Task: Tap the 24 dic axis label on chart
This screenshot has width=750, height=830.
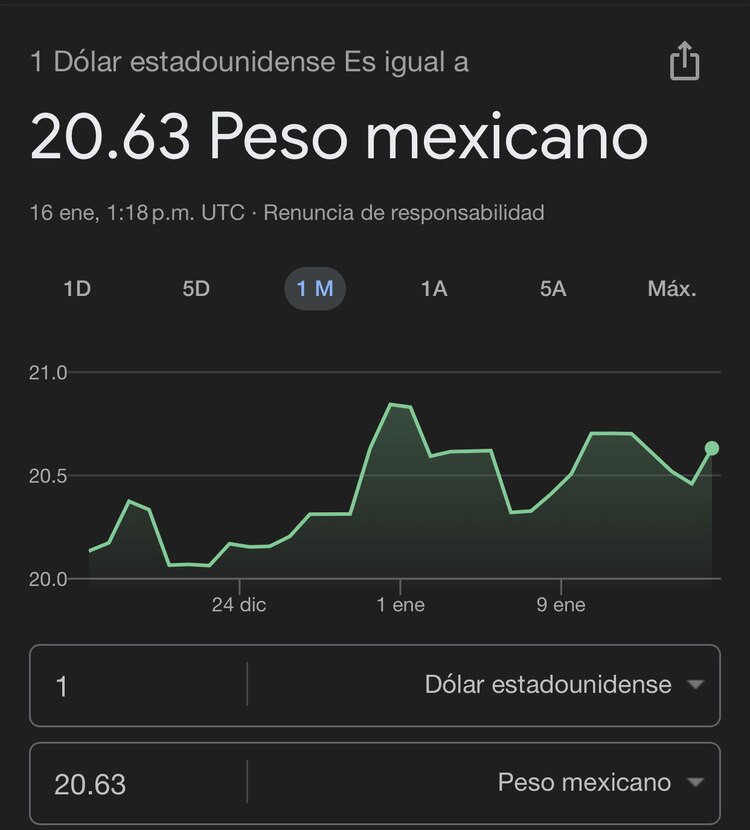Action: click(239, 604)
